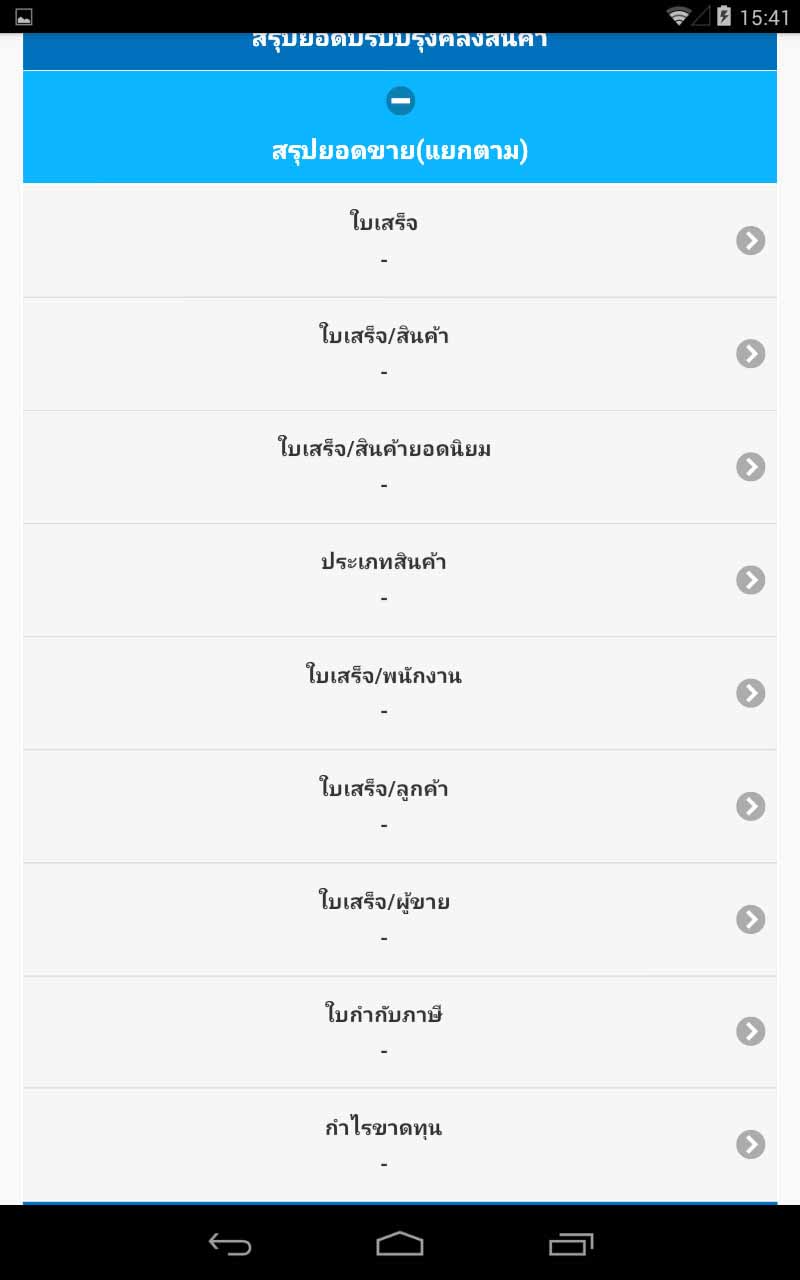Go back using the system back button

(x=230, y=1244)
